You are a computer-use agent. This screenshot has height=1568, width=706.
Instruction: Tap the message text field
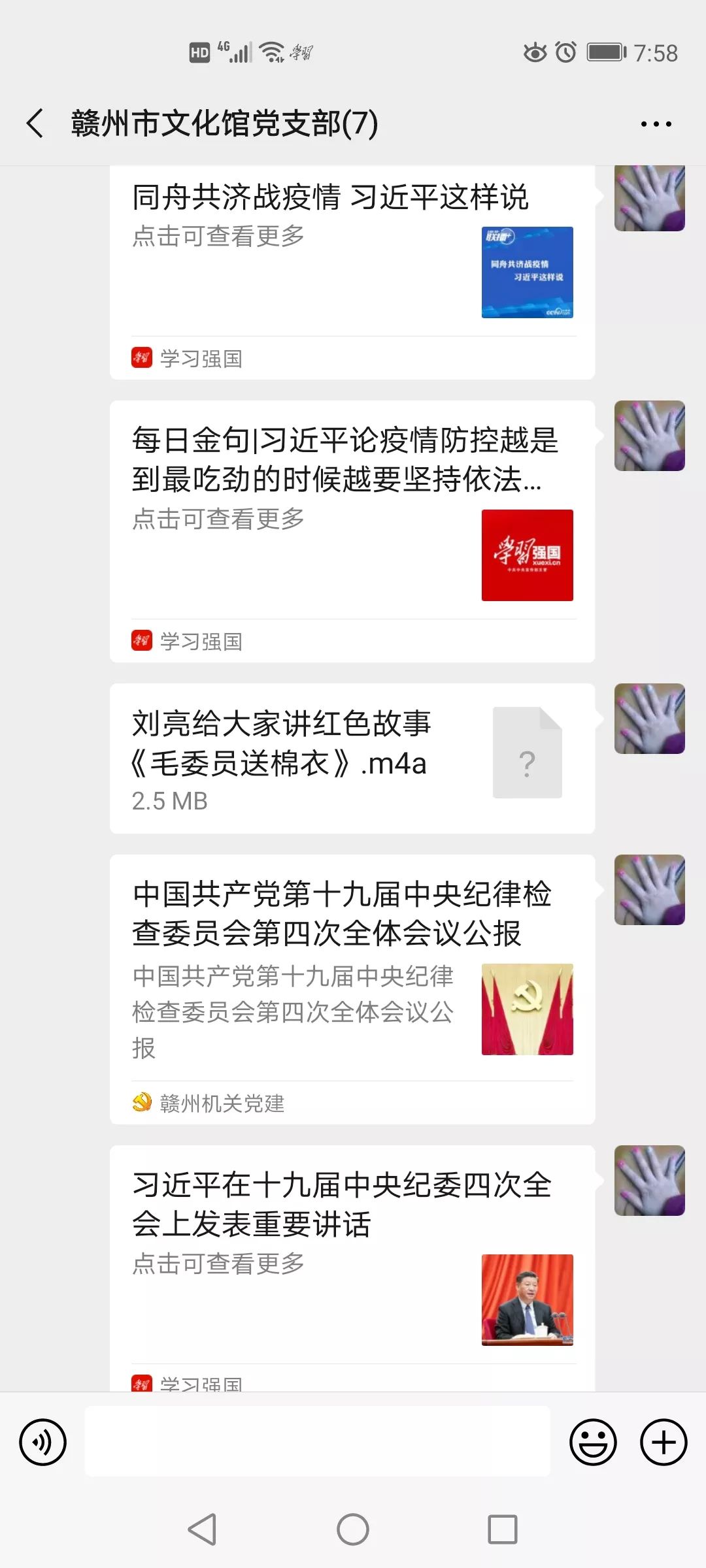click(x=318, y=1441)
